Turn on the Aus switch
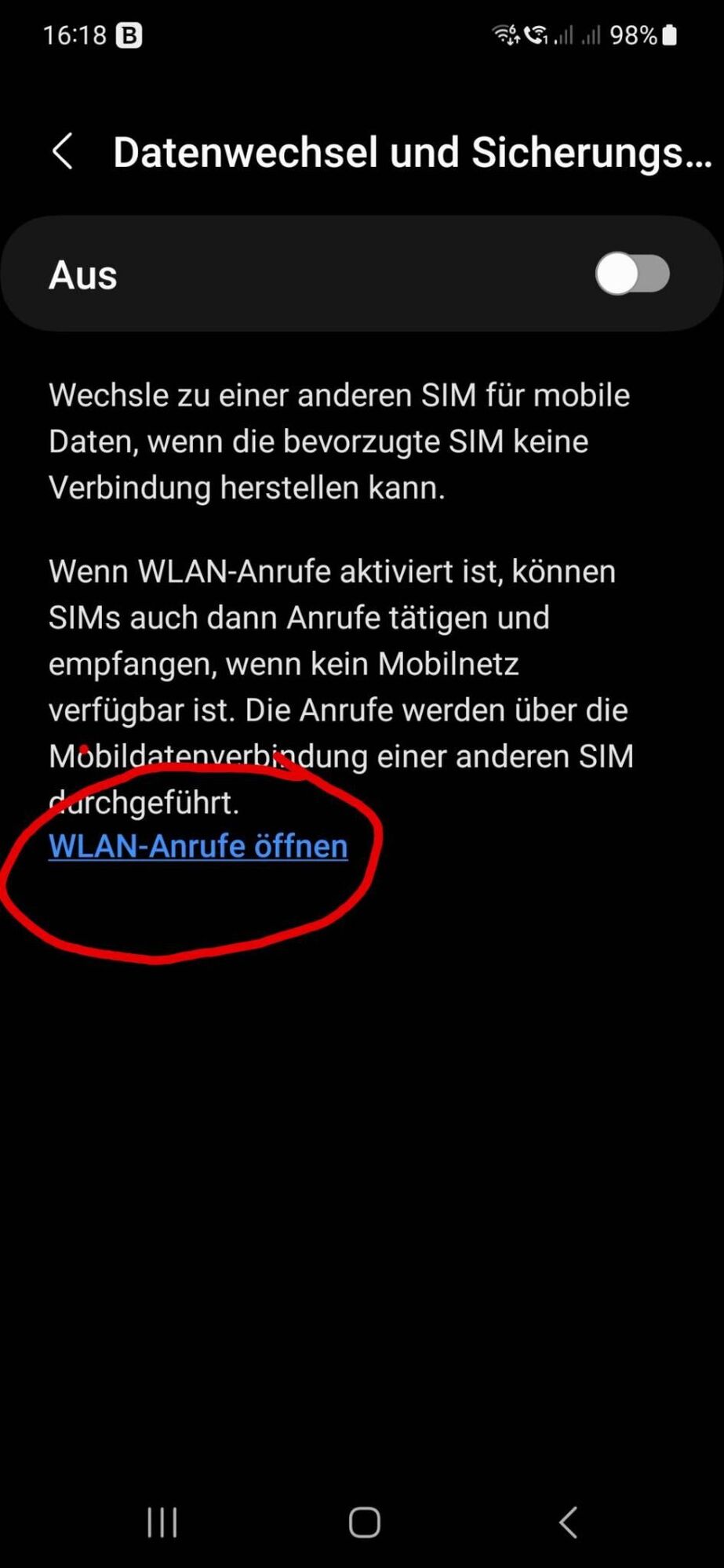The height and width of the screenshot is (1568, 724). click(631, 274)
